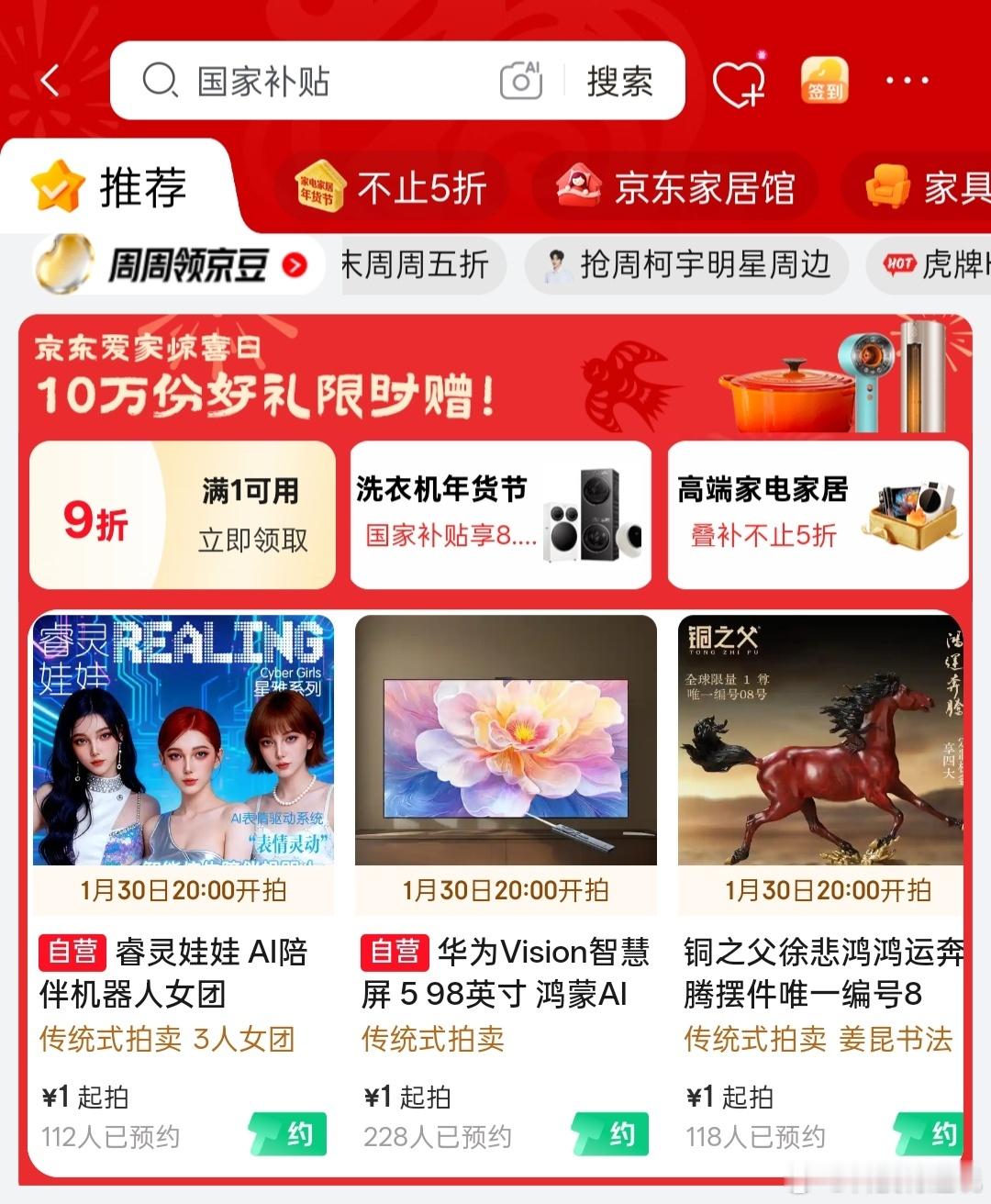
Task: Open the three-dot more options menu
Action: pyautogui.click(x=907, y=81)
